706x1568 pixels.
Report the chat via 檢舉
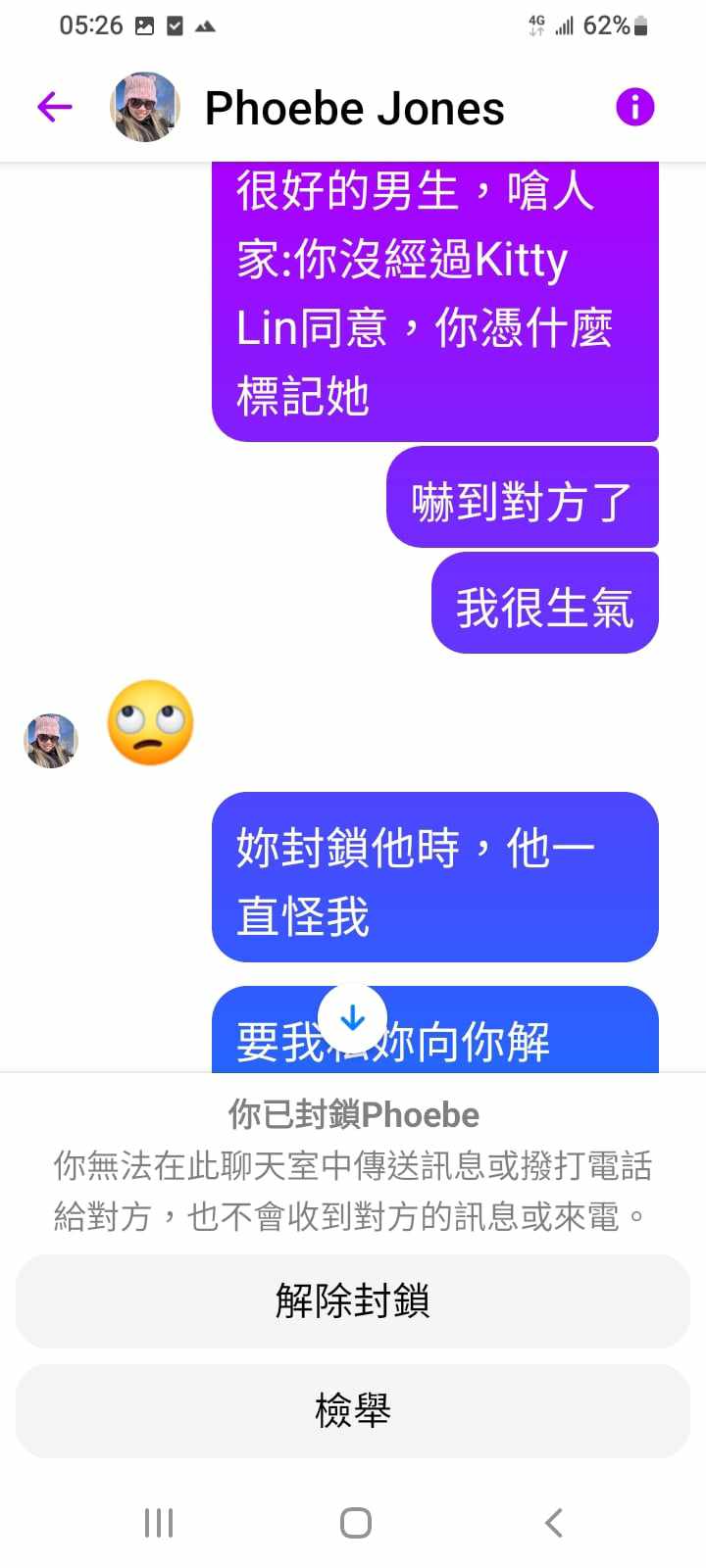pyautogui.click(x=353, y=1411)
